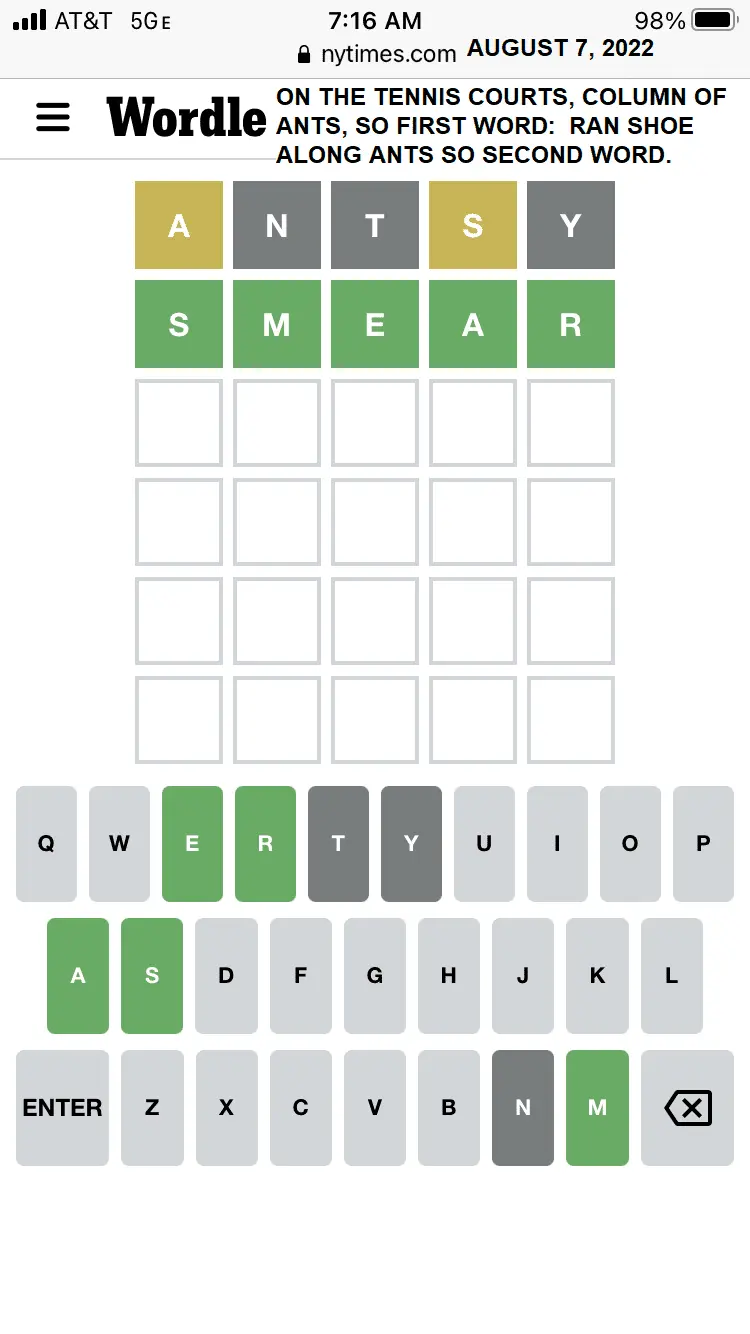750x1334 pixels.
Task: Choose the letter I
Action: click(557, 843)
